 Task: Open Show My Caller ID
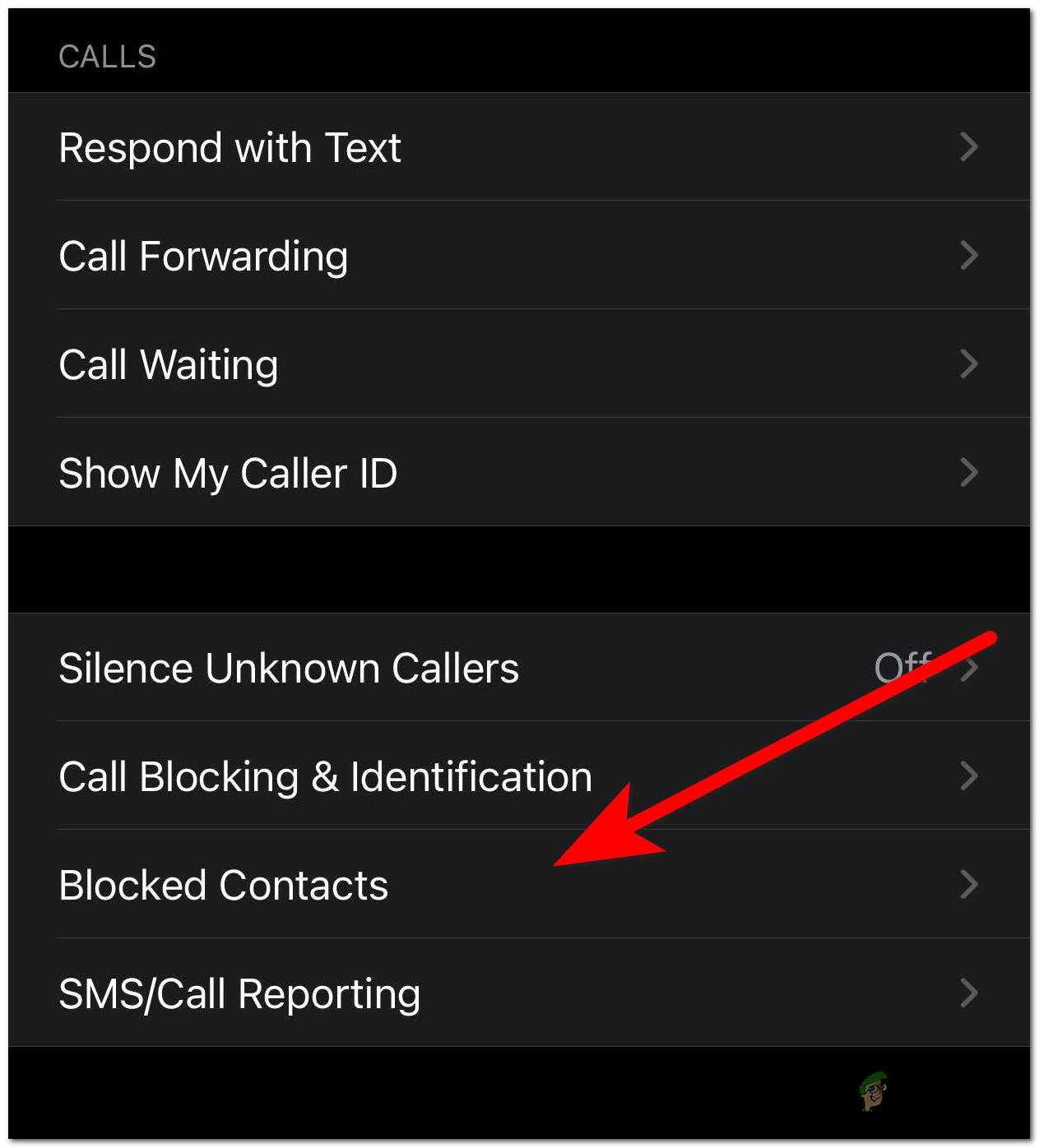coord(518,473)
